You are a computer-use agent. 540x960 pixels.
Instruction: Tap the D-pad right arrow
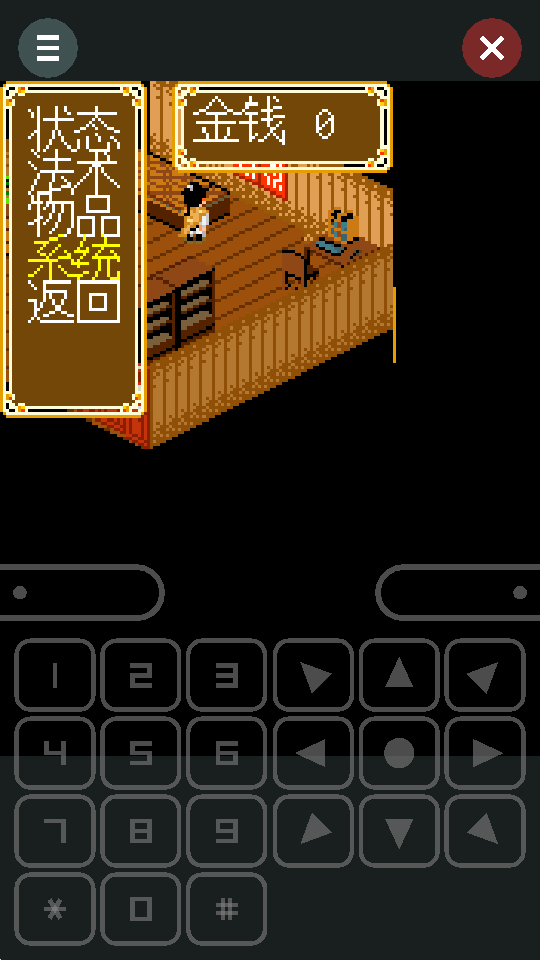pyautogui.click(x=485, y=753)
